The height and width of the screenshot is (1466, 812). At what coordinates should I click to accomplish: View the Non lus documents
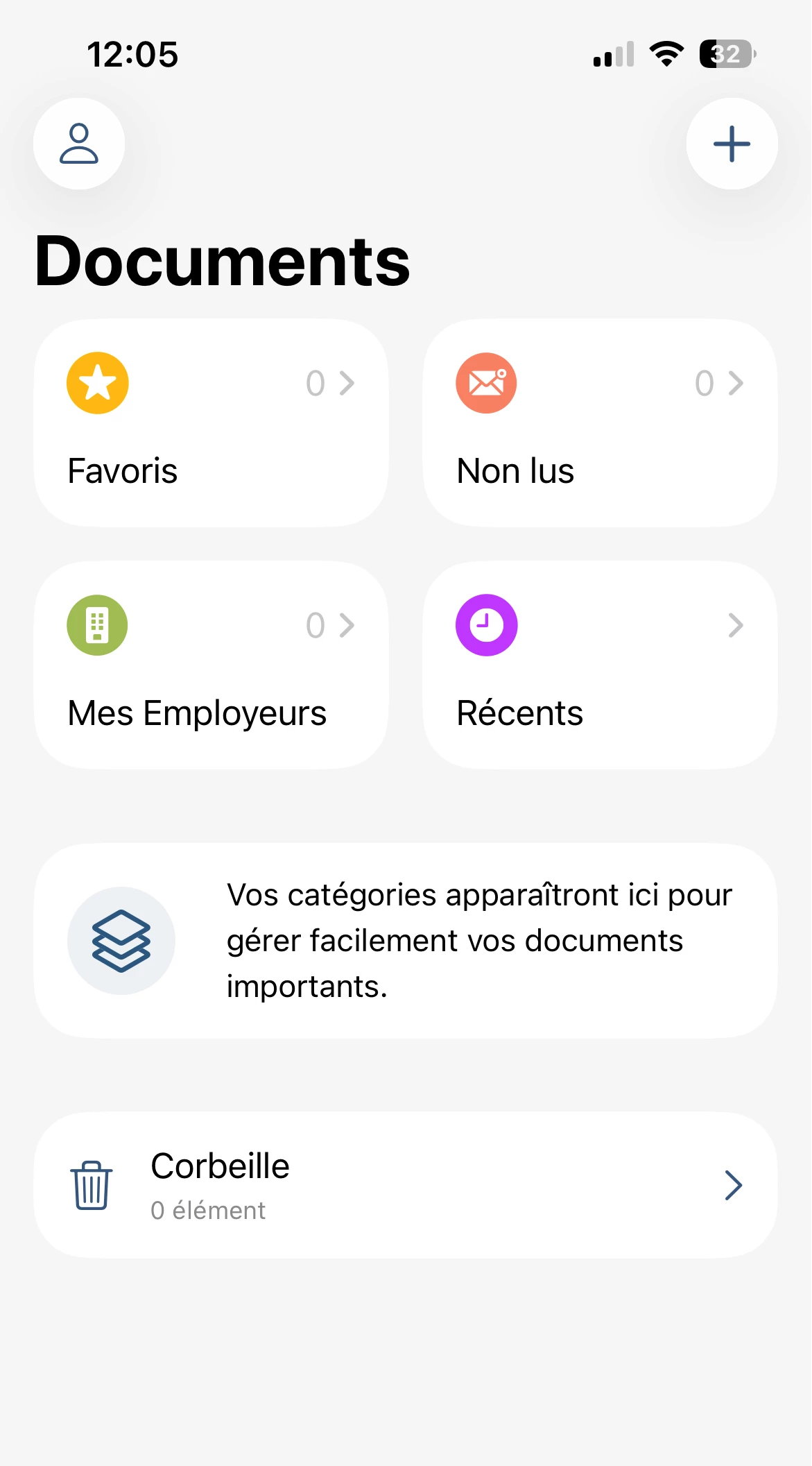point(600,423)
